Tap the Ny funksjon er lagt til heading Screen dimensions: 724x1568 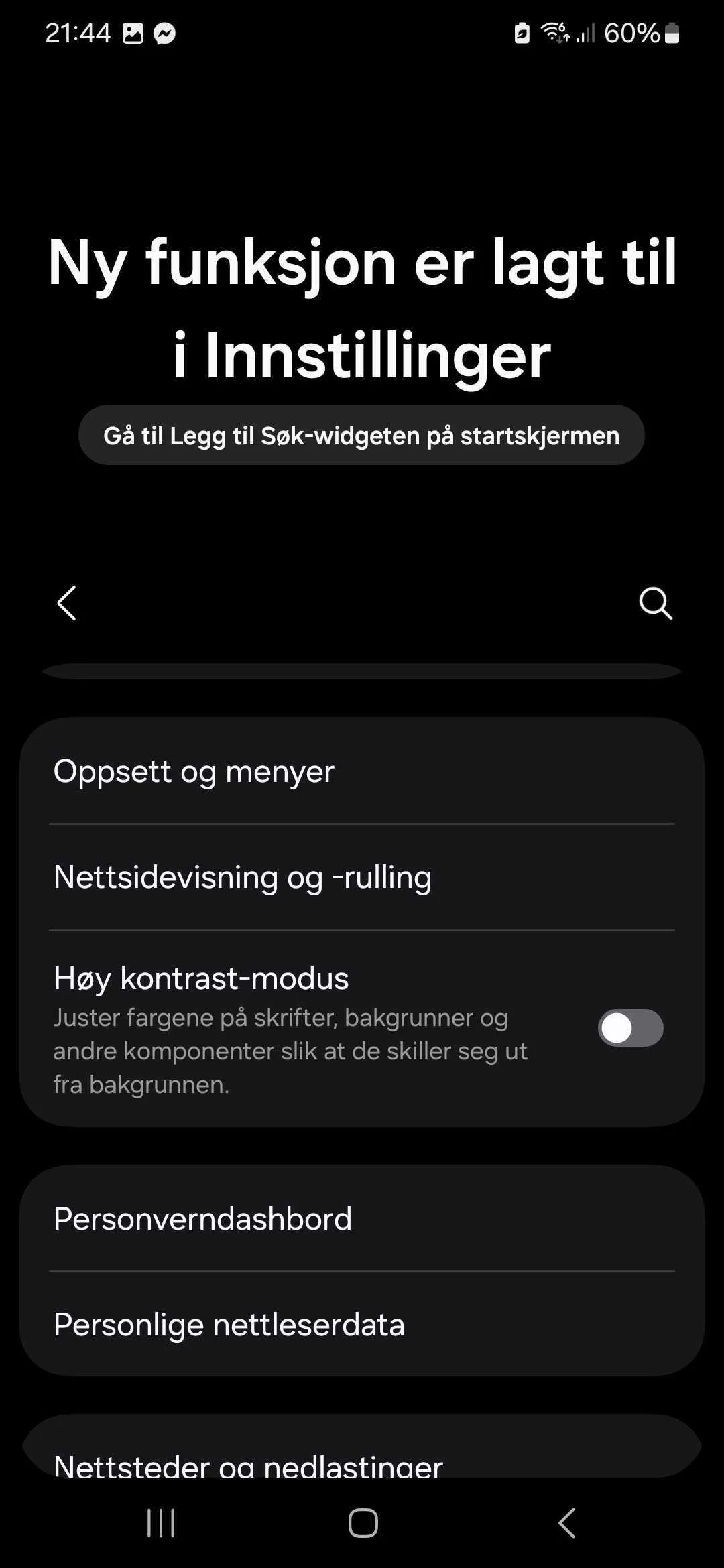[x=362, y=305]
